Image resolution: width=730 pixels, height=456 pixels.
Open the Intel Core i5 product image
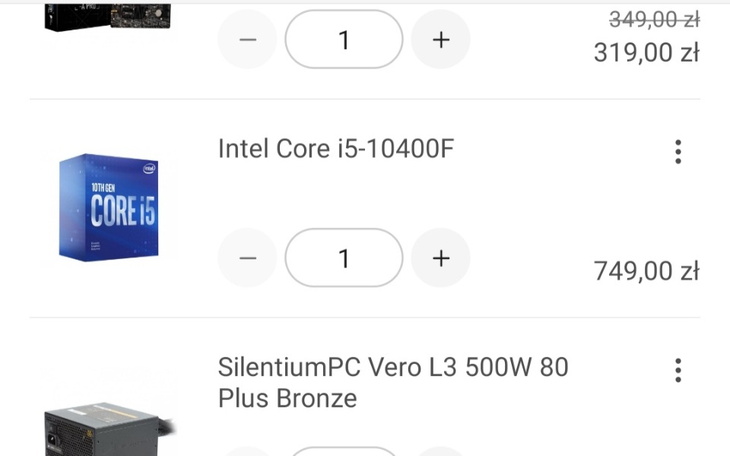tap(108, 207)
